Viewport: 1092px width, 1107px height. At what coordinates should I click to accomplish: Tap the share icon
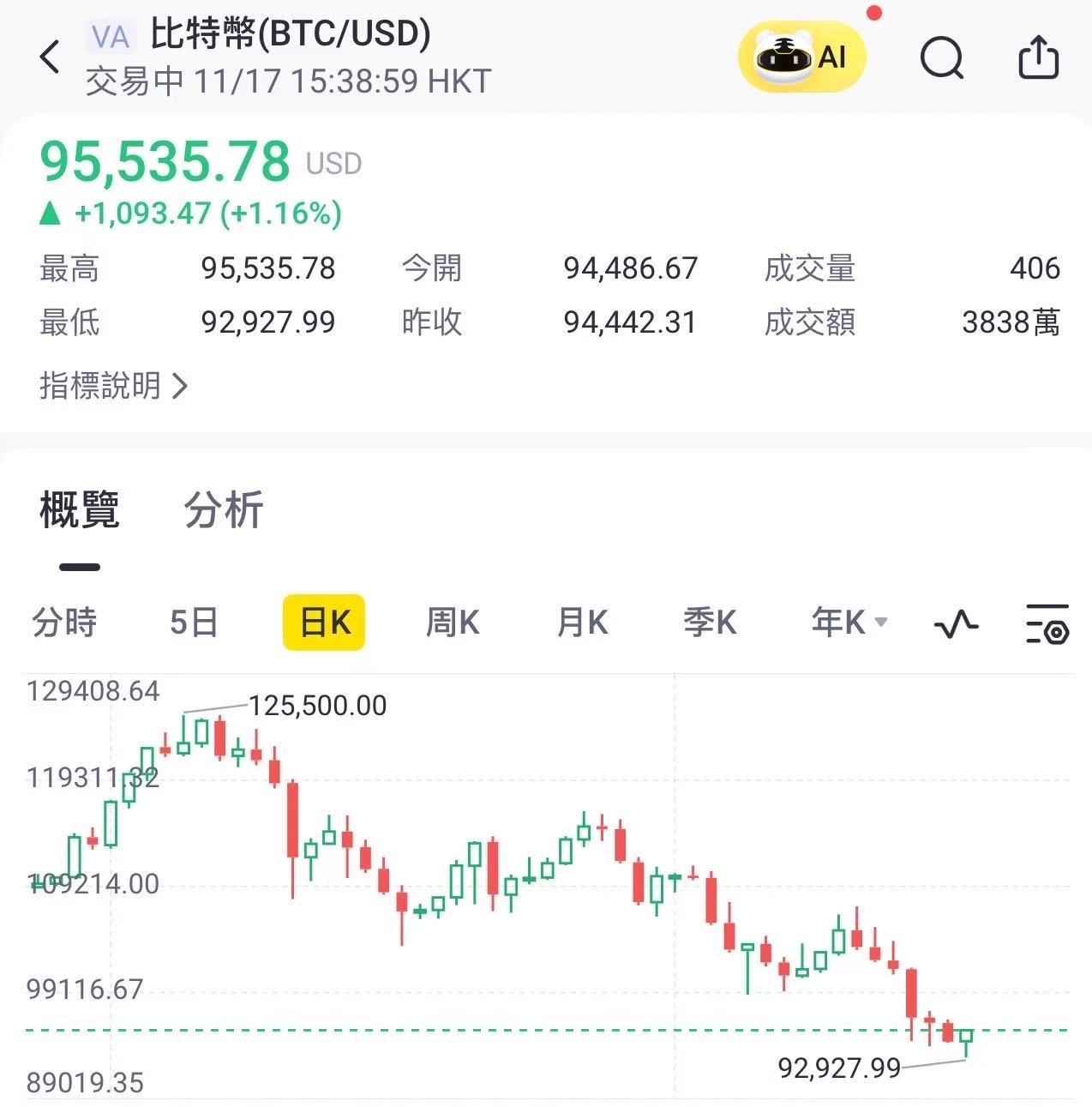coord(1038,53)
